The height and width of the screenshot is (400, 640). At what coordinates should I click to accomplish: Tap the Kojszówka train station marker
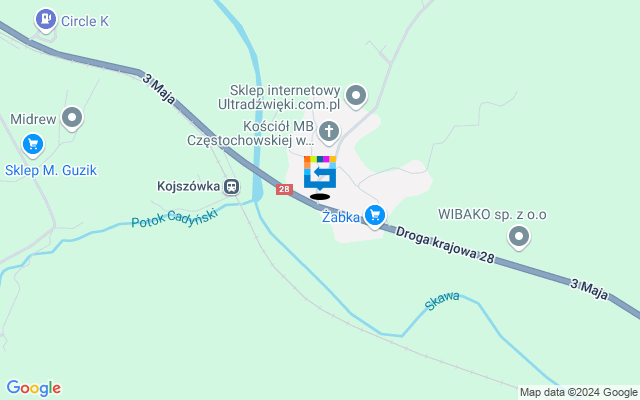pyautogui.click(x=232, y=186)
